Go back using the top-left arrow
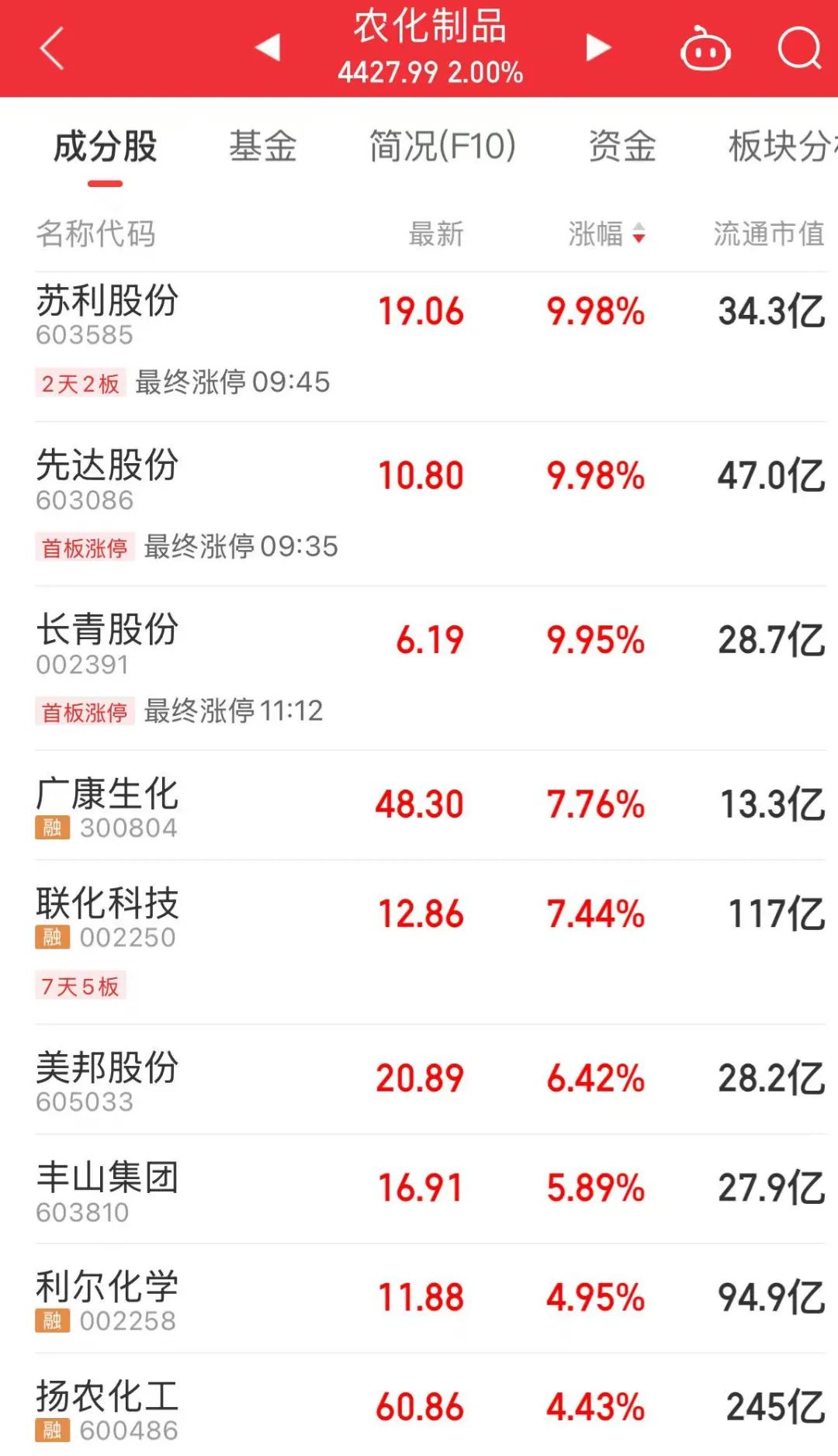The height and width of the screenshot is (1456, 838). 51,48
